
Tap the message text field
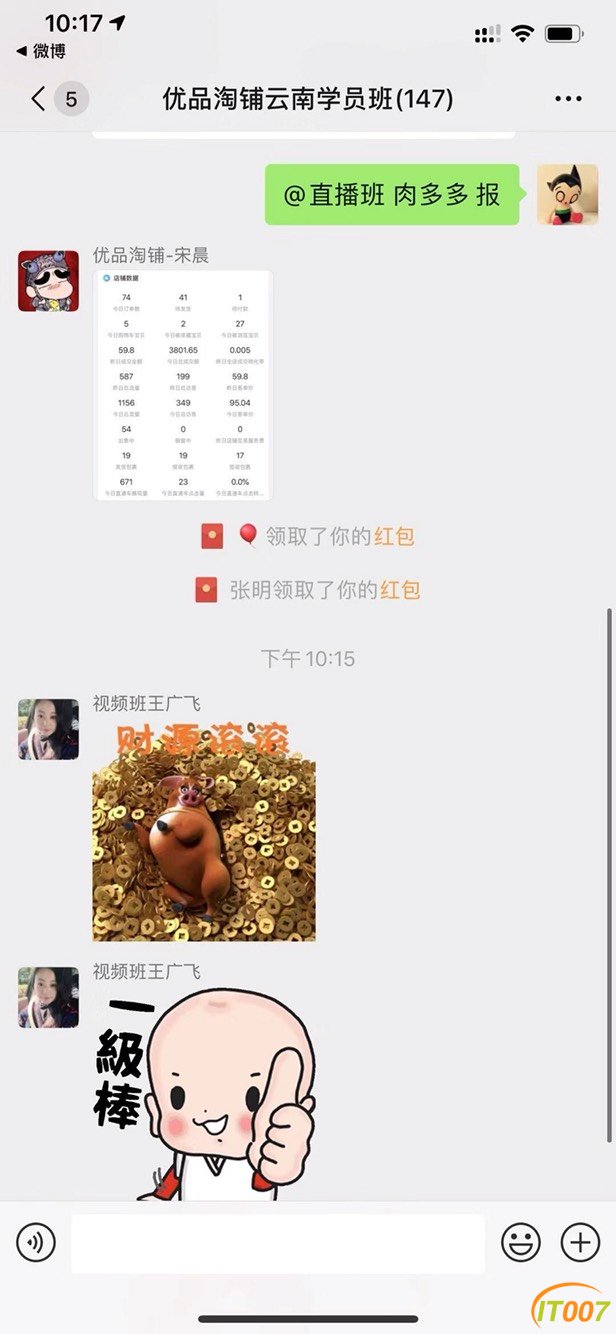tap(278, 1243)
